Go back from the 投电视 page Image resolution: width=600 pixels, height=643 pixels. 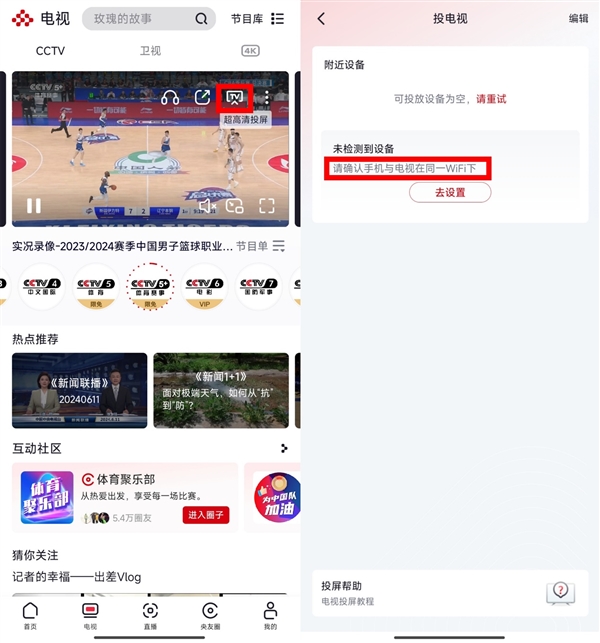pyautogui.click(x=321, y=18)
